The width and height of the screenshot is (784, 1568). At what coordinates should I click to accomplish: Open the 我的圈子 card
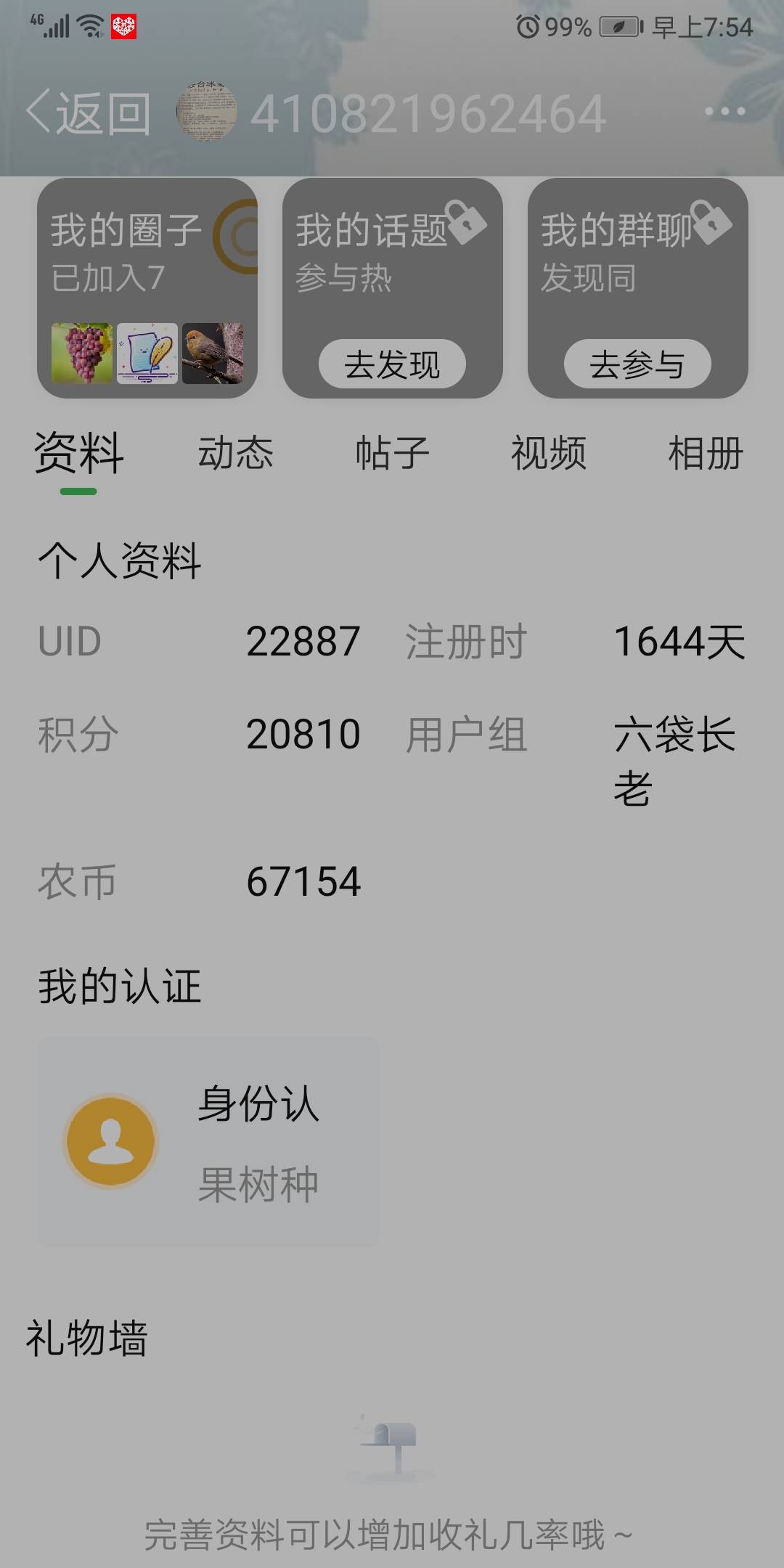click(147, 287)
